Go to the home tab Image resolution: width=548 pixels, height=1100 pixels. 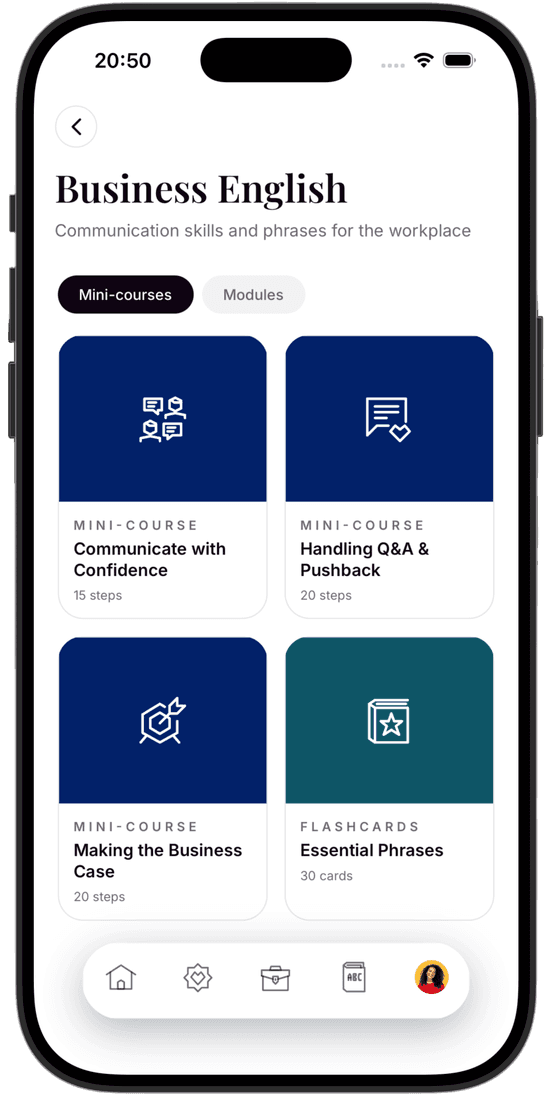(x=121, y=977)
